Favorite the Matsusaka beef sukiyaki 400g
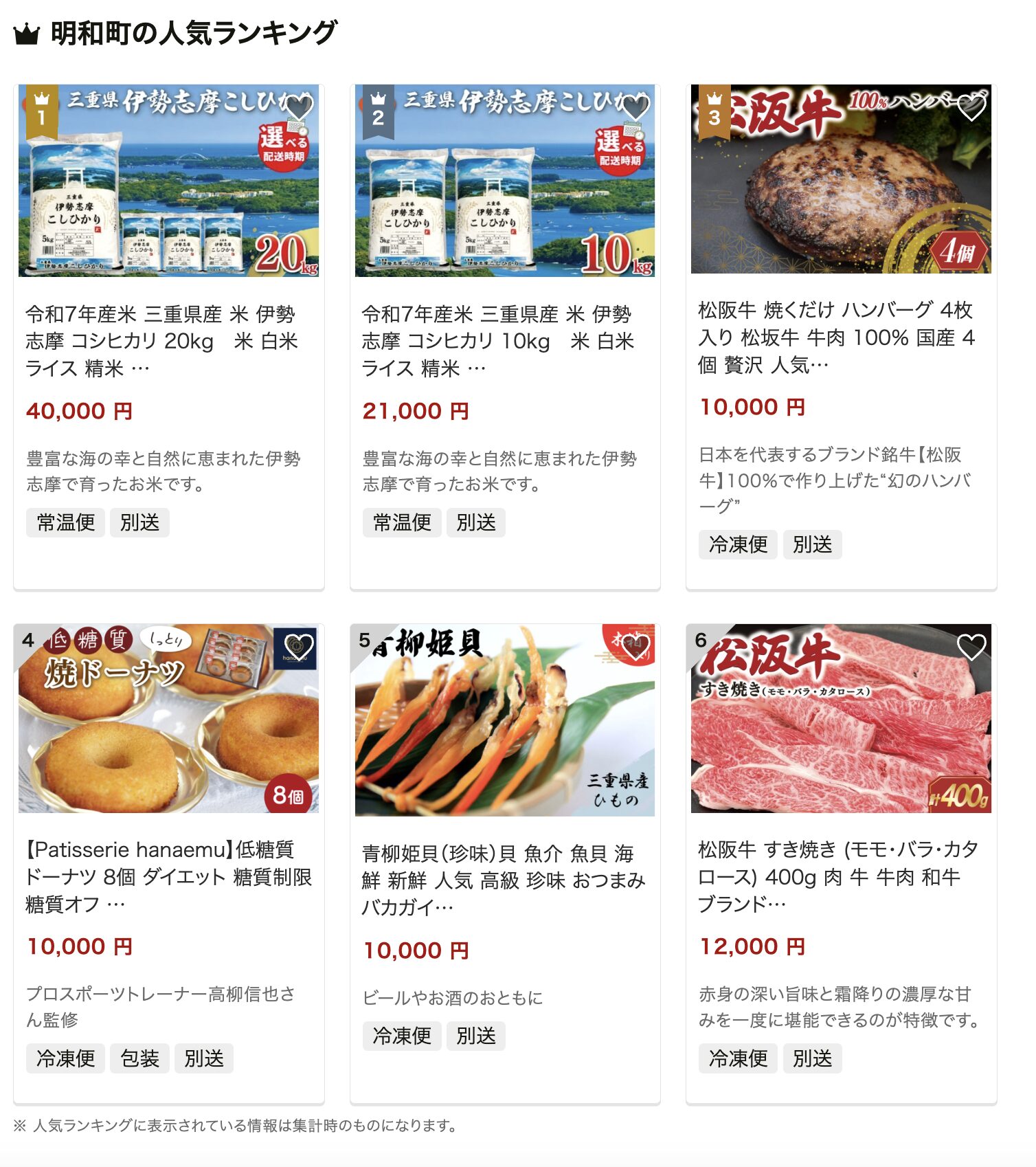The height and width of the screenshot is (1167, 1036). [x=971, y=647]
